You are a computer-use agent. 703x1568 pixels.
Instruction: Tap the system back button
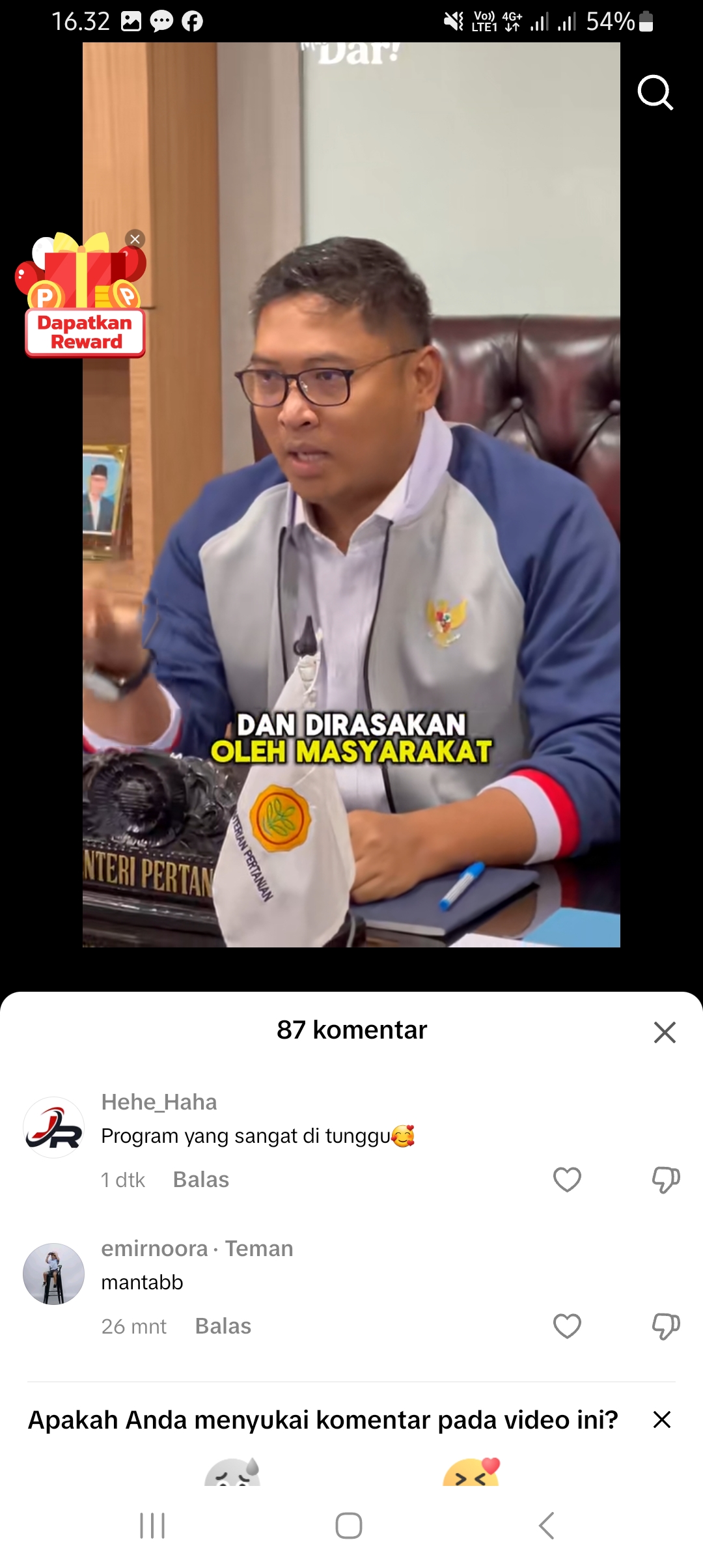[547, 1526]
